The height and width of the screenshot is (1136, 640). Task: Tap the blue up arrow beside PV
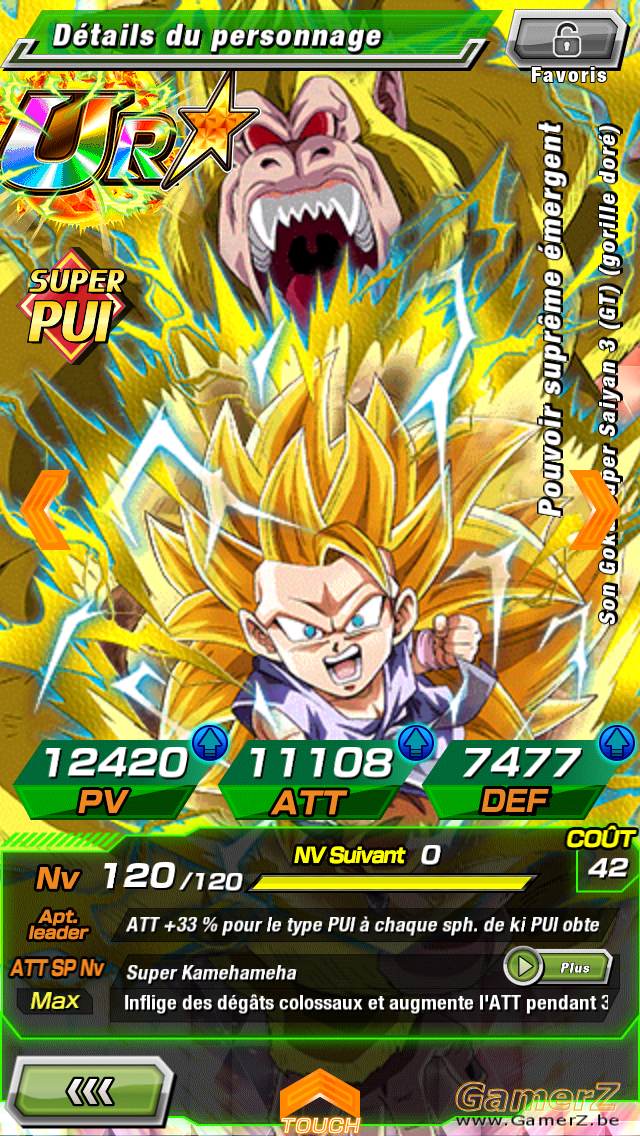click(x=210, y=741)
